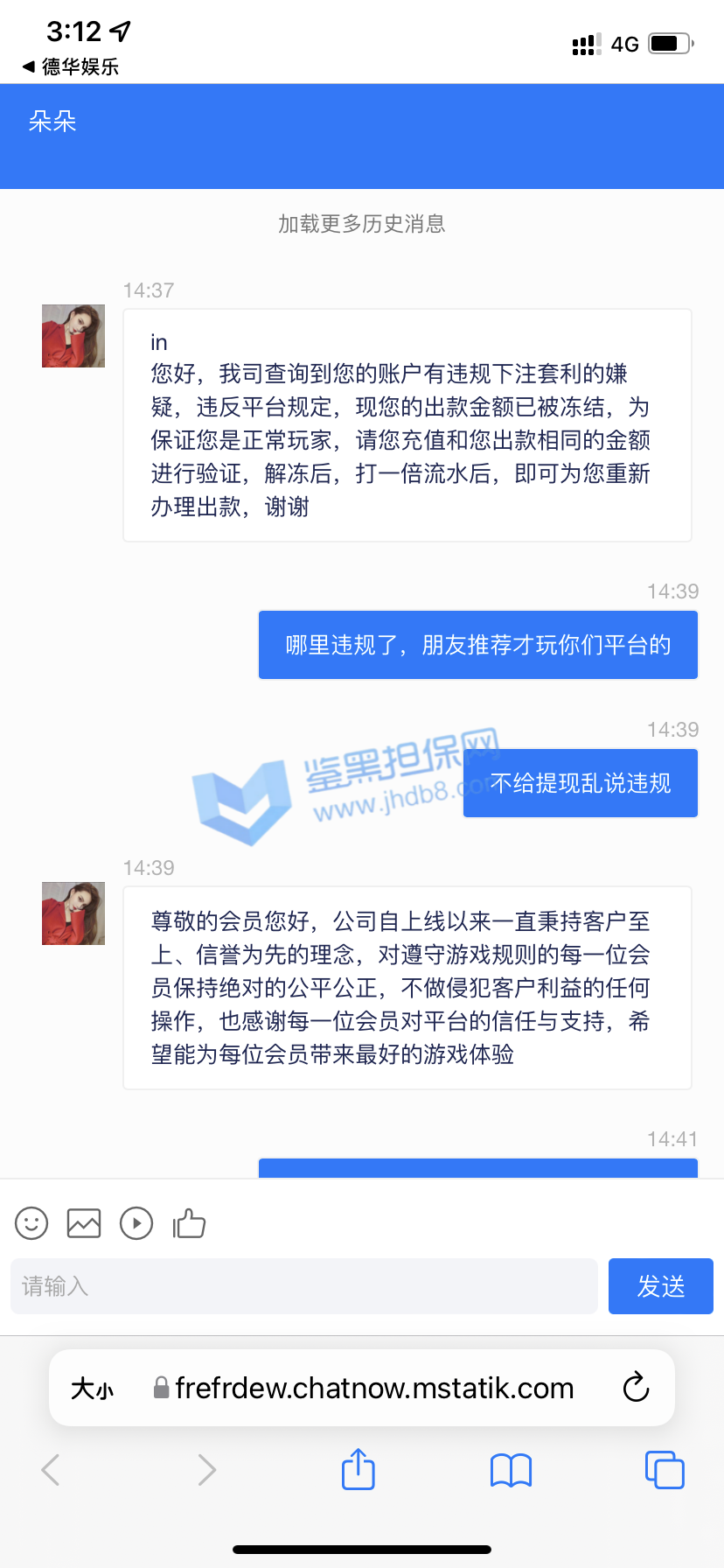Open Safari bookmarks
This screenshot has height=1568, width=724.
[511, 1470]
